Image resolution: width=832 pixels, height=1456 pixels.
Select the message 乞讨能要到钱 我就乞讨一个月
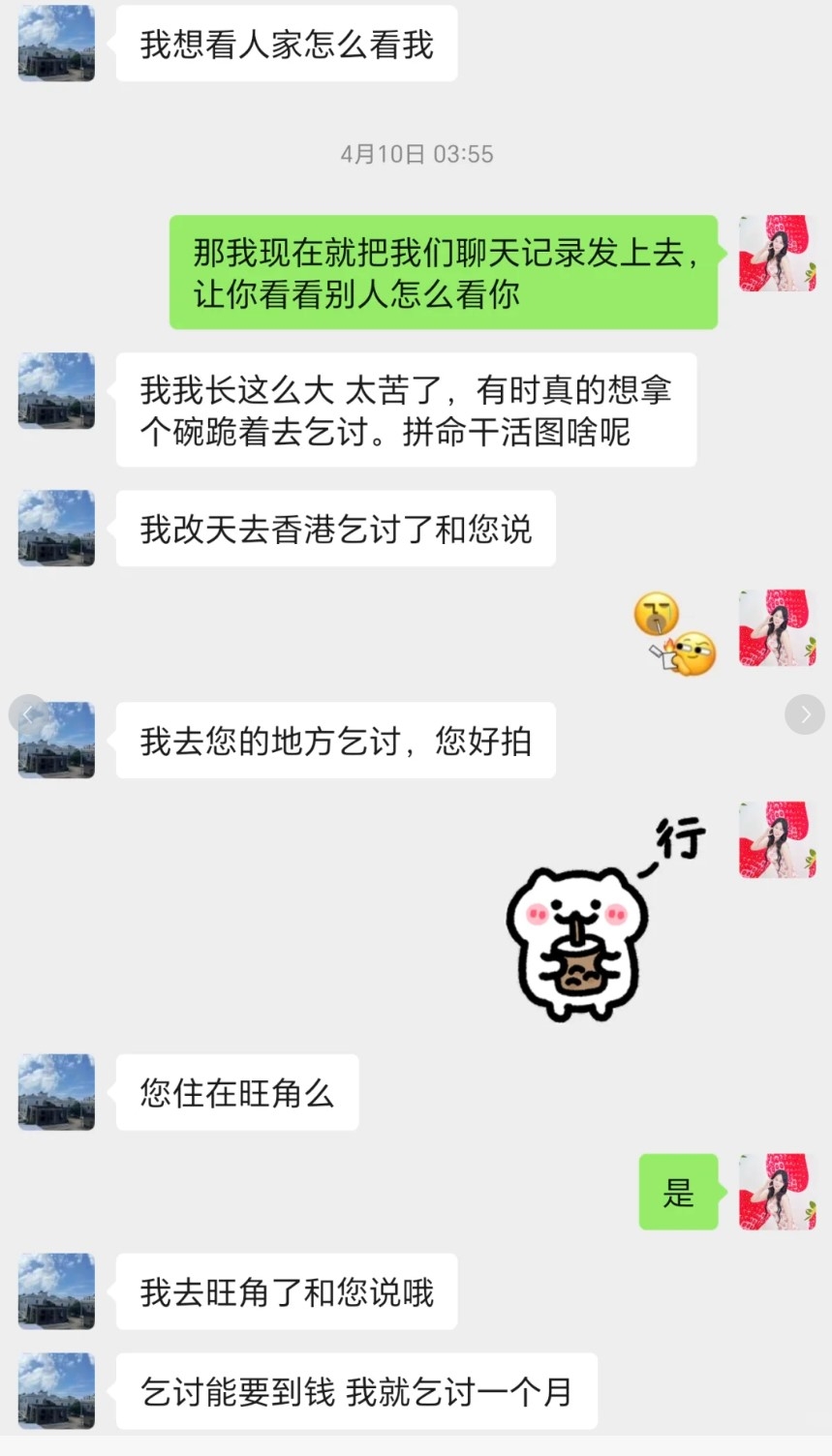tap(357, 1390)
